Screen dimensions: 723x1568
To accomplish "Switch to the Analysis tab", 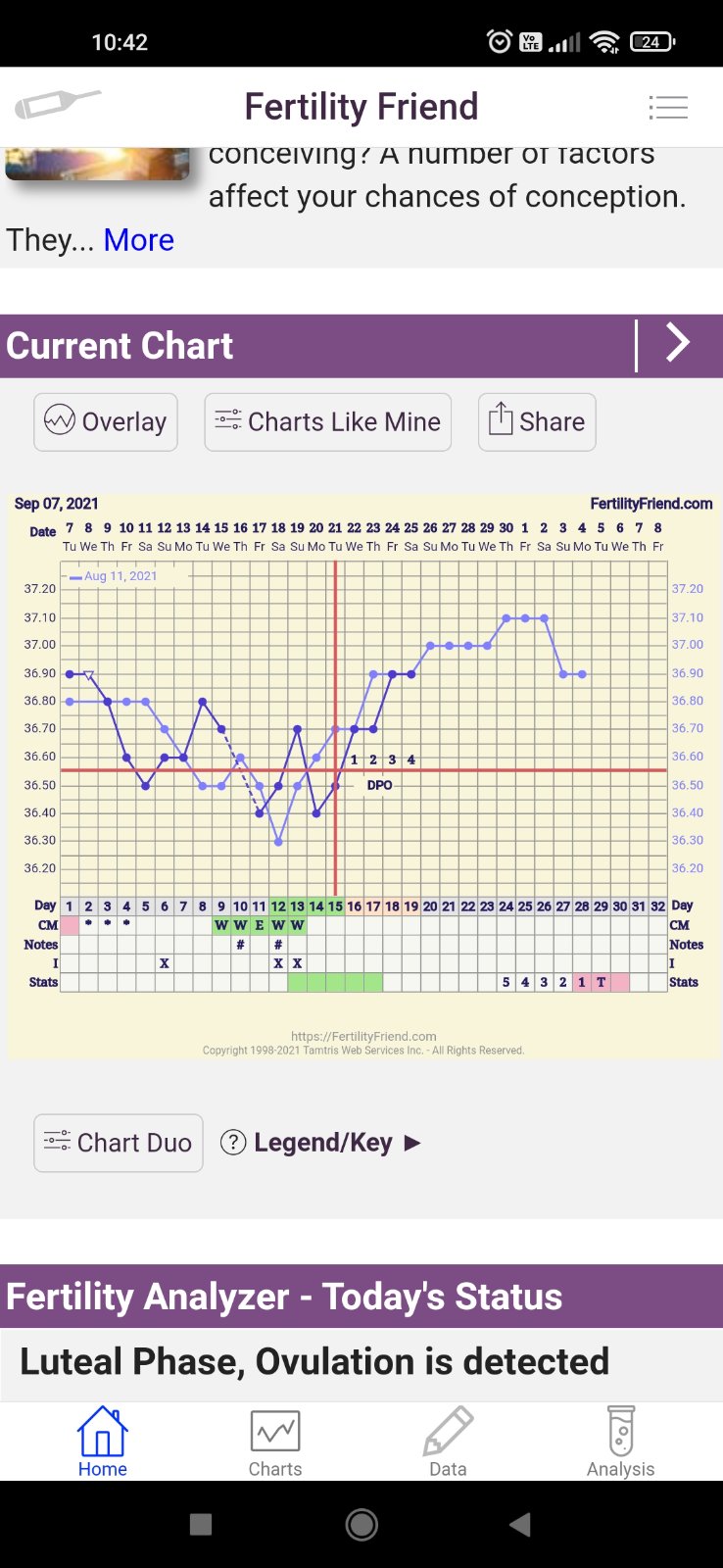I will tap(620, 1442).
